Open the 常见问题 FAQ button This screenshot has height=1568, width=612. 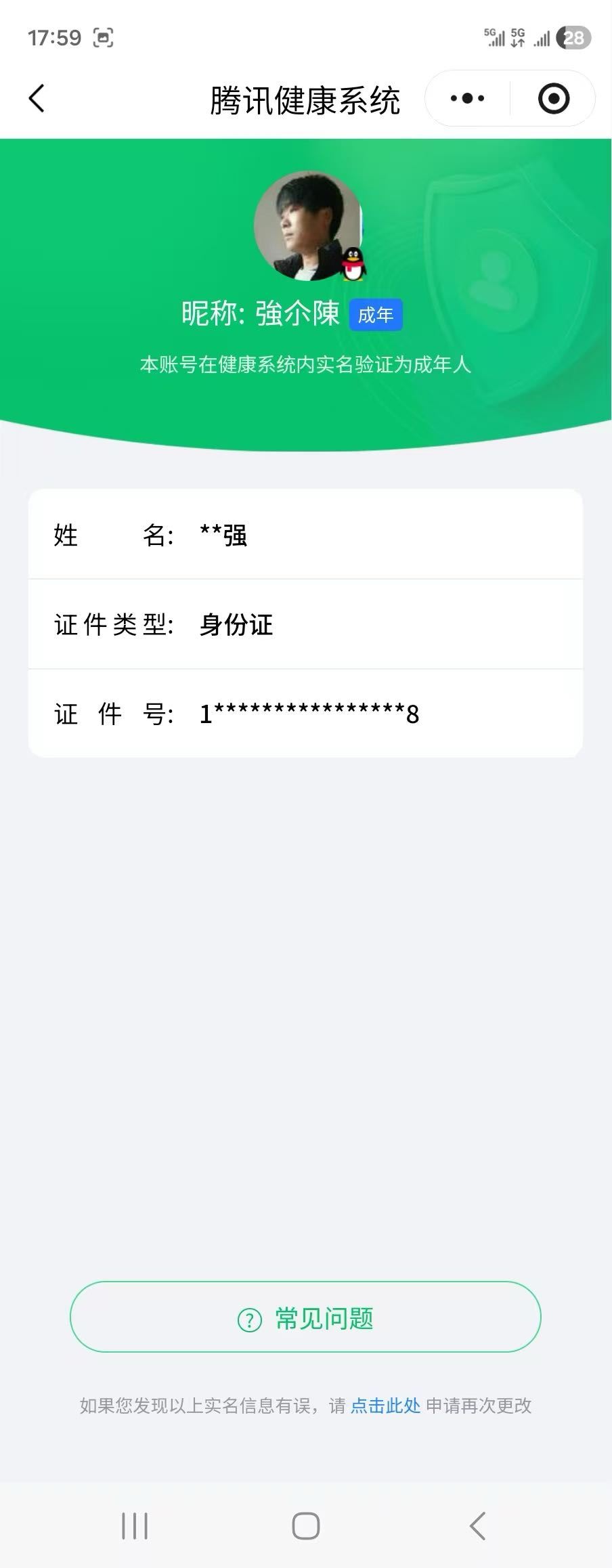click(x=305, y=1318)
